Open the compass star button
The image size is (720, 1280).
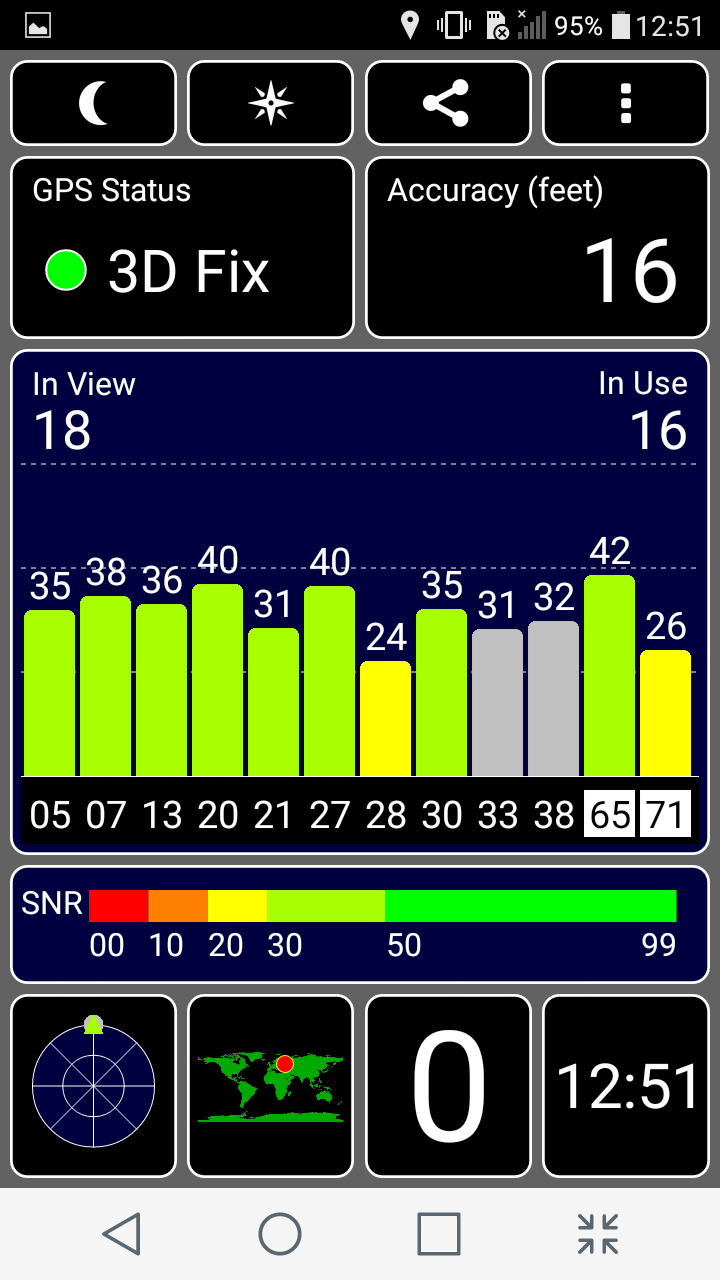point(271,103)
